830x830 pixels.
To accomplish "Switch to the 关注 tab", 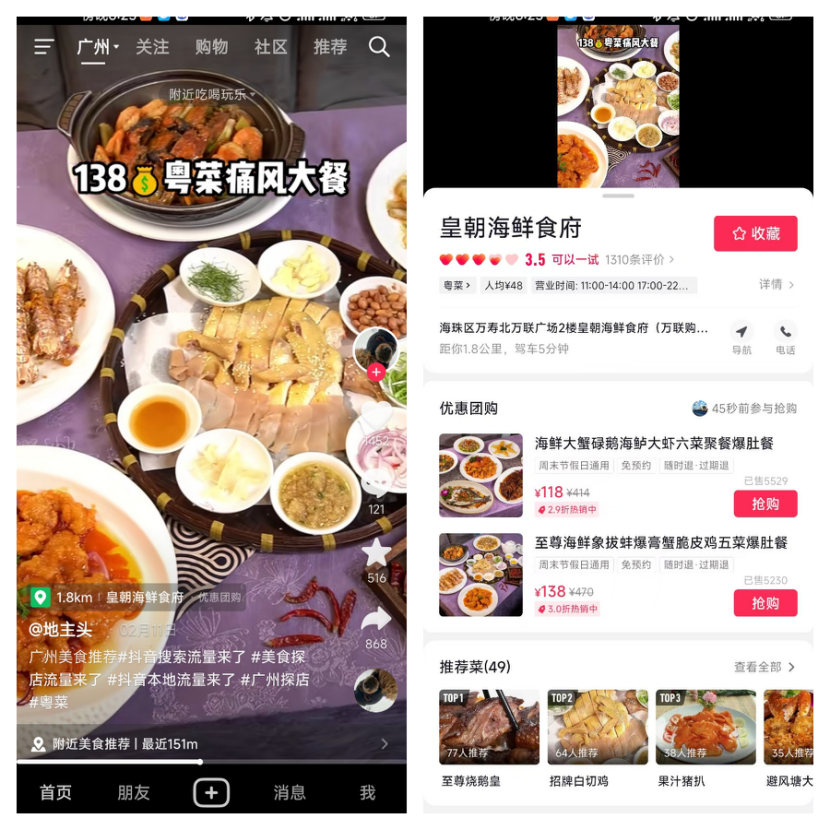I will click(x=152, y=47).
